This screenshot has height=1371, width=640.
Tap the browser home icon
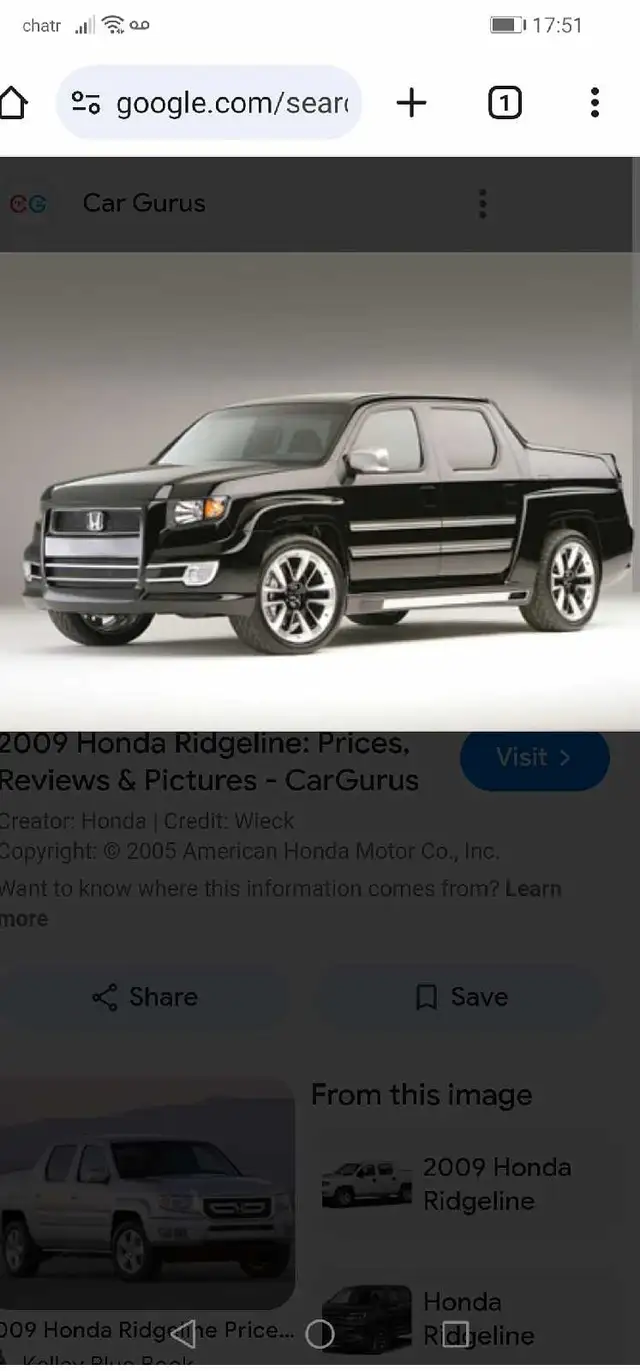(12, 102)
